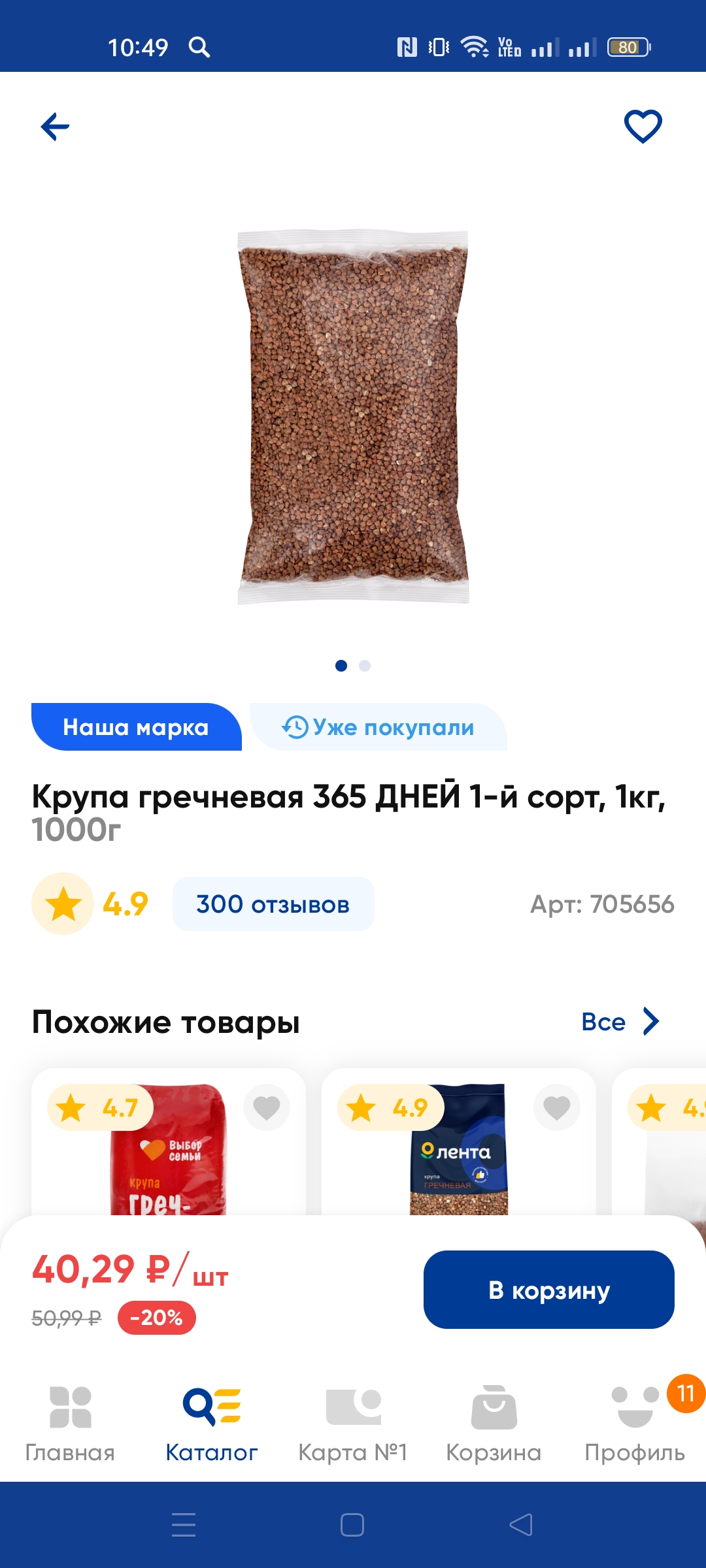Viewport: 706px width, 1568px height.
Task: Favorite the Выбор семьи buckwheat card
Action: tap(267, 1107)
